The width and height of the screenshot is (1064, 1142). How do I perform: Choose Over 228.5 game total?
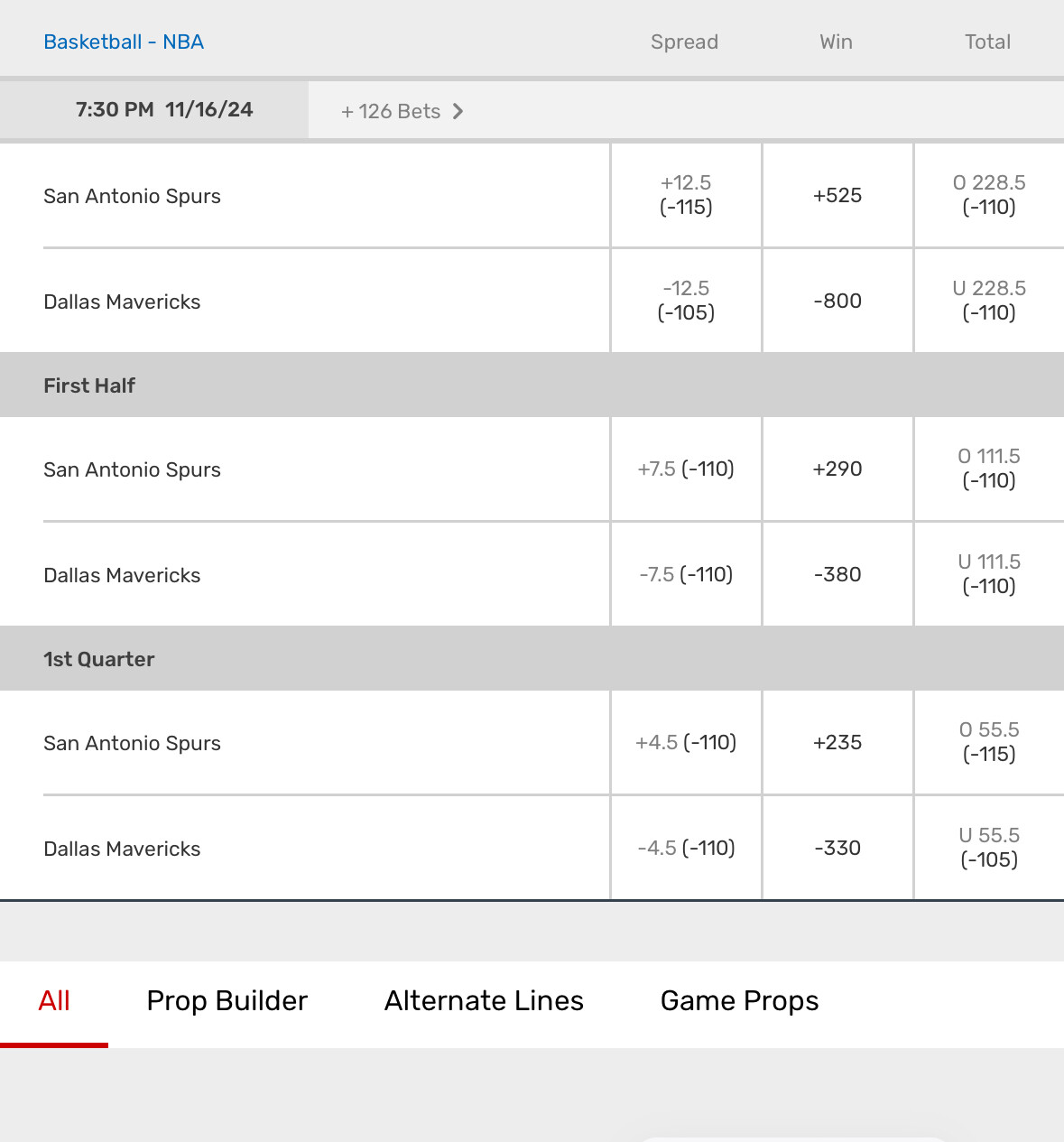point(989,195)
